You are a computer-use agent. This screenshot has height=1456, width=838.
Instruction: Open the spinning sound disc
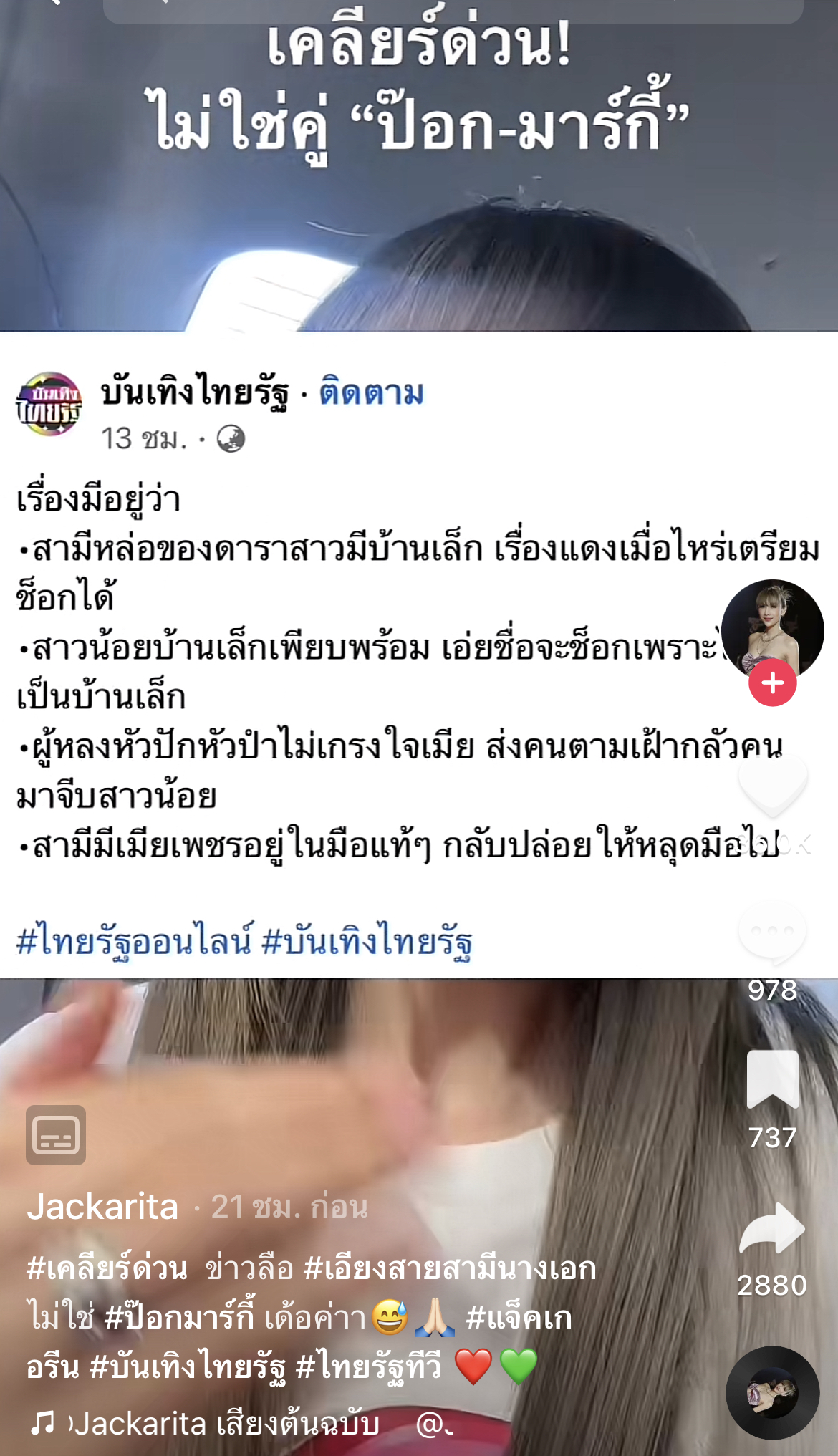[772, 1393]
